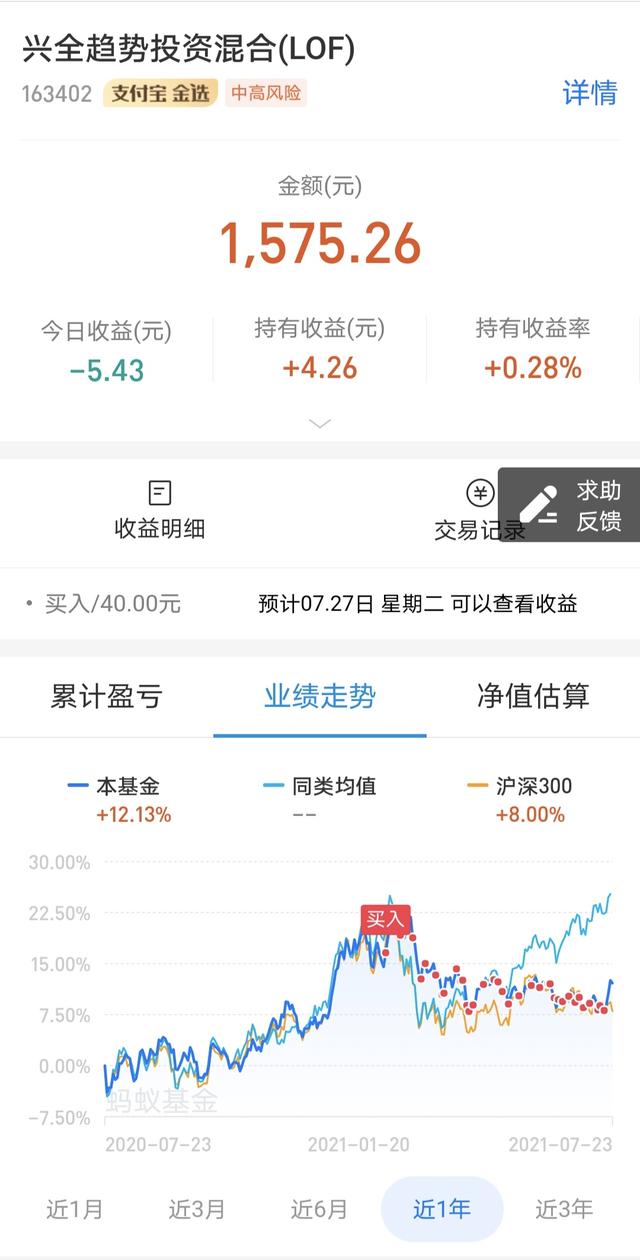Image resolution: width=640 pixels, height=1260 pixels.
Task: Tap the 求助反馈 help feedback button
Action: (x=570, y=505)
